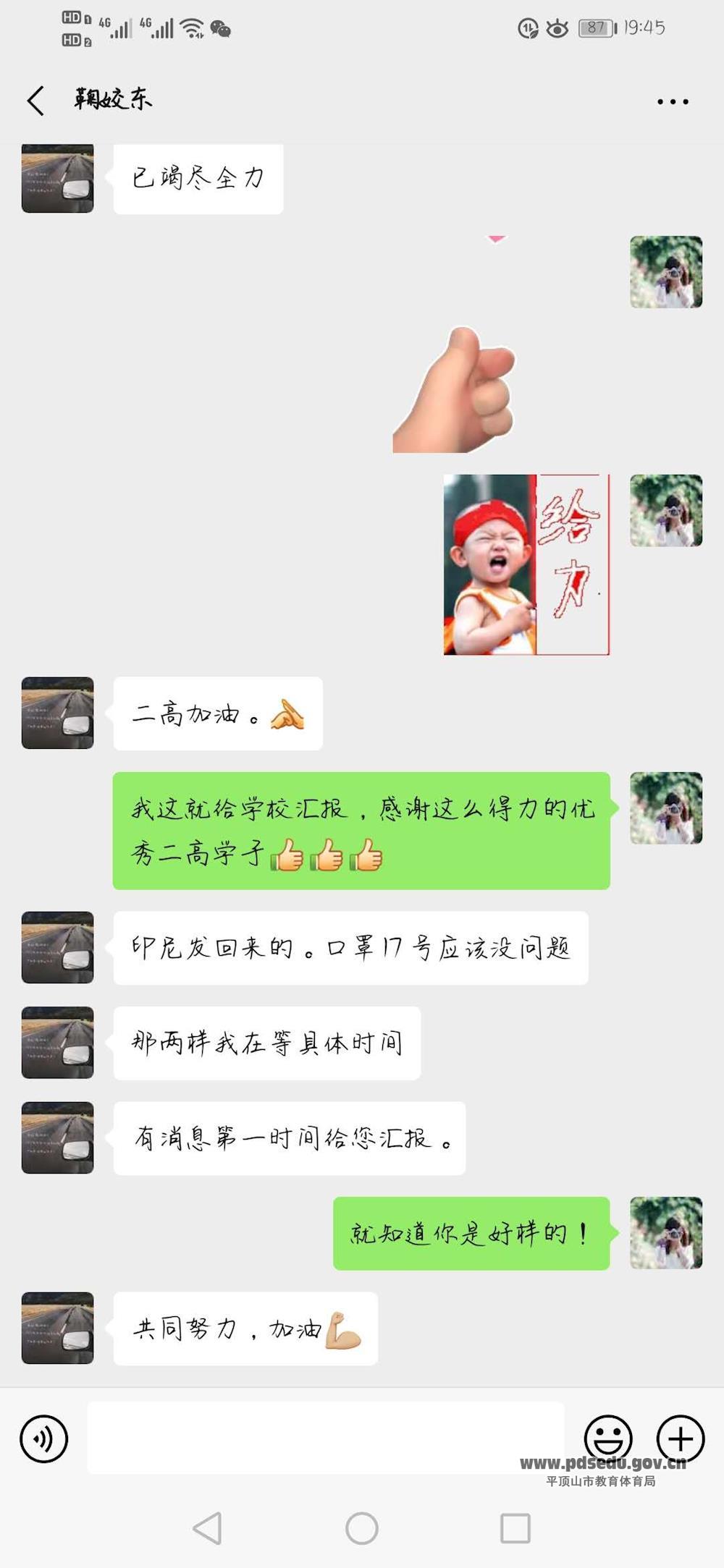Screen dimensions: 724x1568
Task: Tap system home button
Action: 362,1529
